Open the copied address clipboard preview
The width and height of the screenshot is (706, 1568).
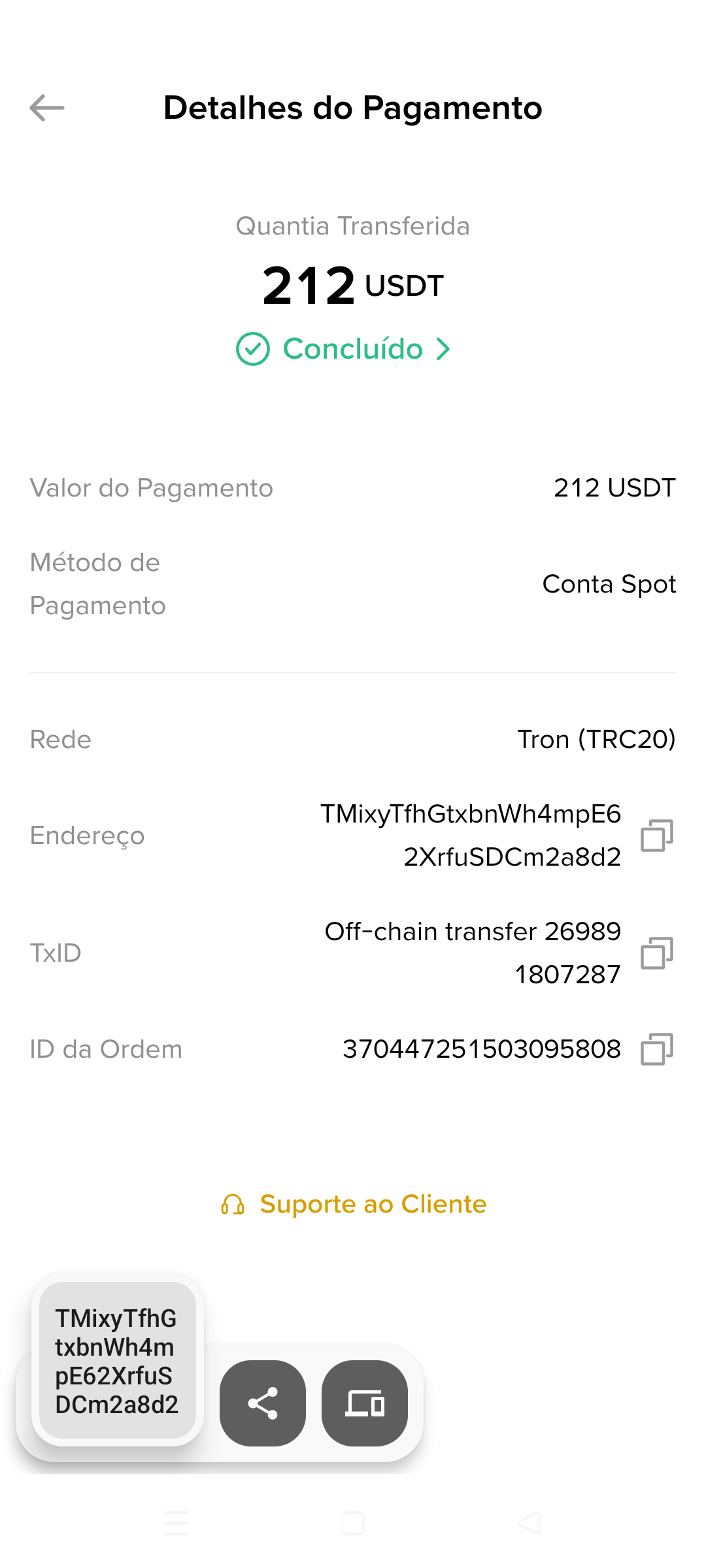(x=117, y=1361)
